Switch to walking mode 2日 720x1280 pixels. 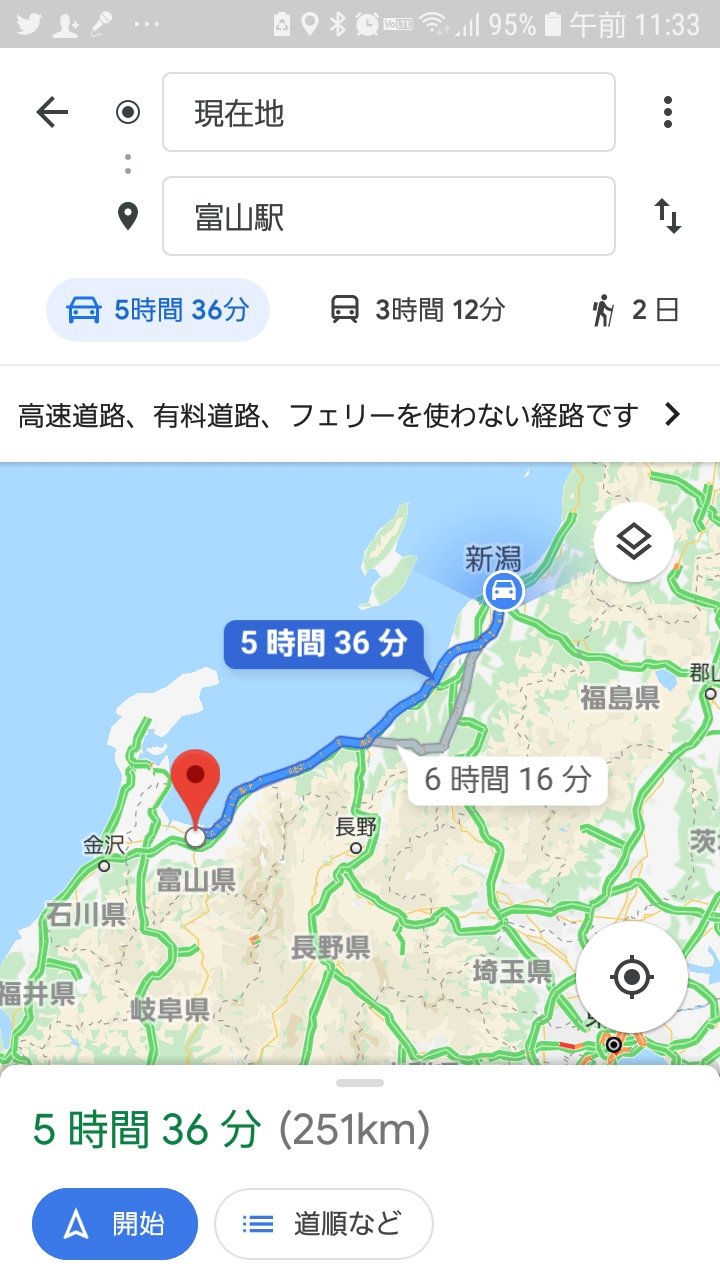635,310
